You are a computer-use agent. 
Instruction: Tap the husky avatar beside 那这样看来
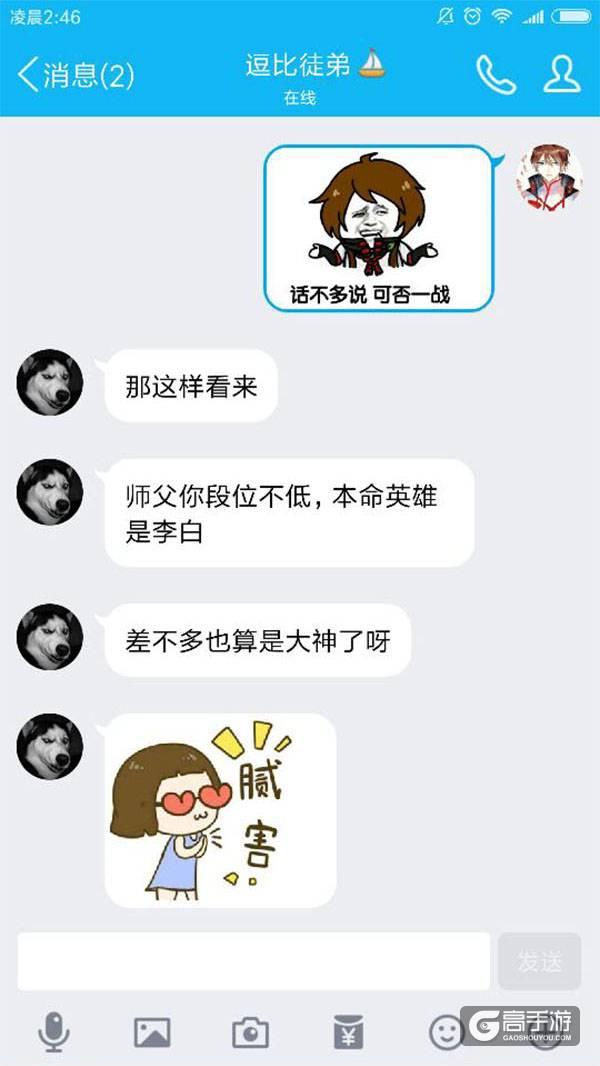point(50,383)
